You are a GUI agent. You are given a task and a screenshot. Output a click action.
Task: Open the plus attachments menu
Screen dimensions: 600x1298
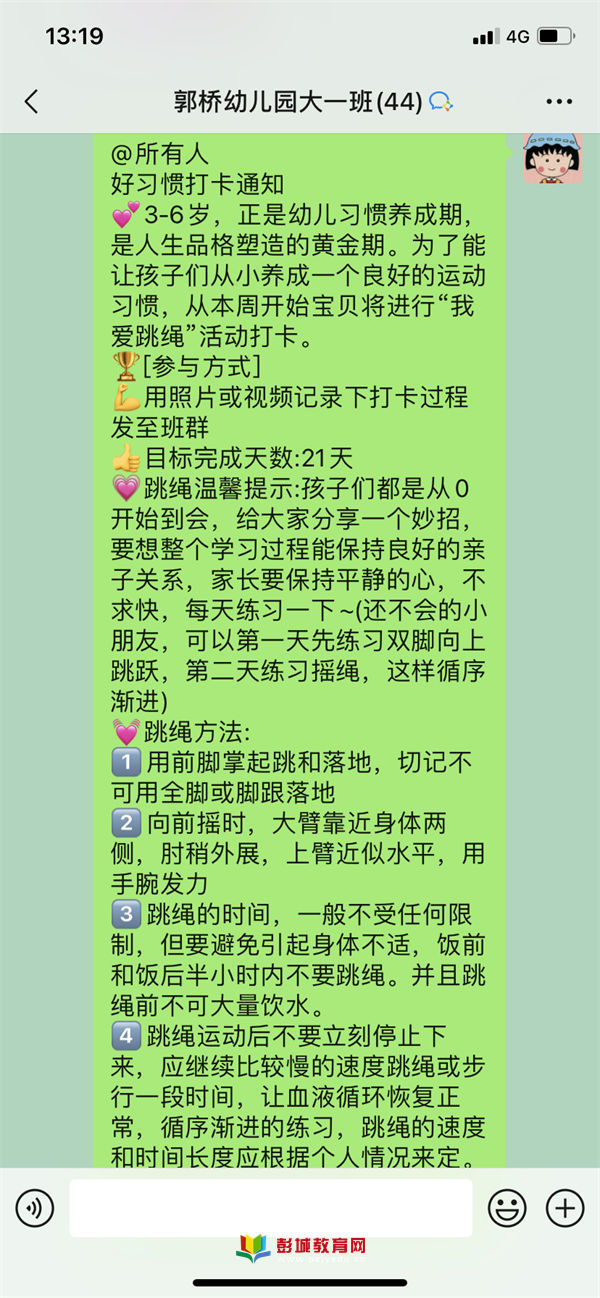565,1209
